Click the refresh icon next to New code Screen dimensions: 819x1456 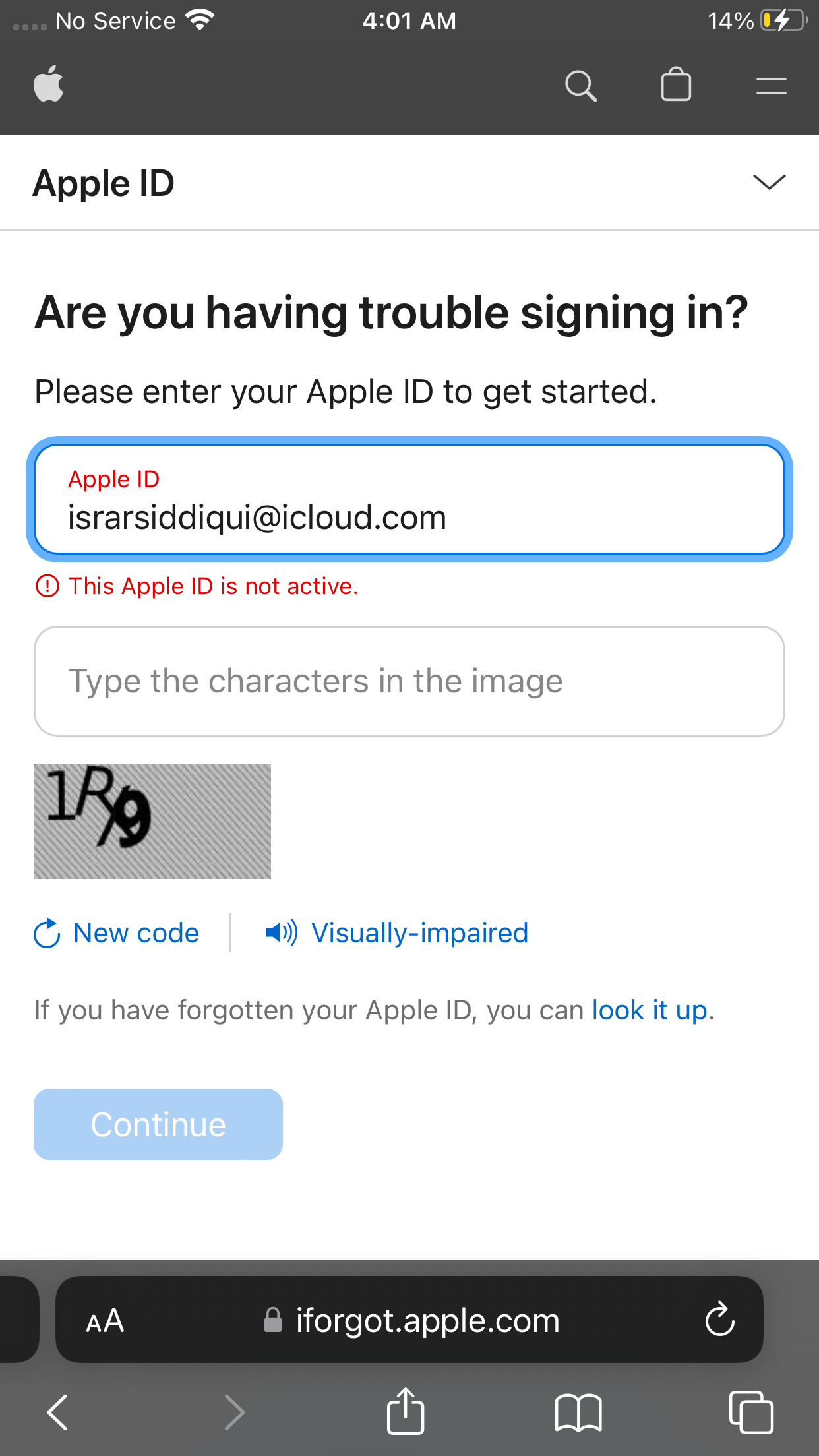[x=46, y=932]
